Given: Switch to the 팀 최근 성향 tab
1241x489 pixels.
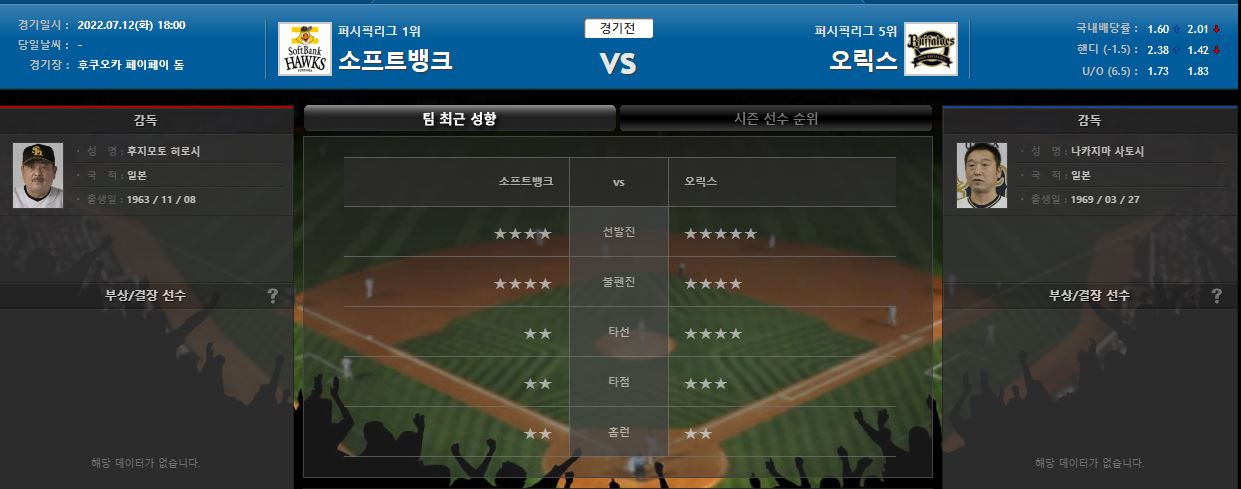Looking at the screenshot, I should pos(459,119).
